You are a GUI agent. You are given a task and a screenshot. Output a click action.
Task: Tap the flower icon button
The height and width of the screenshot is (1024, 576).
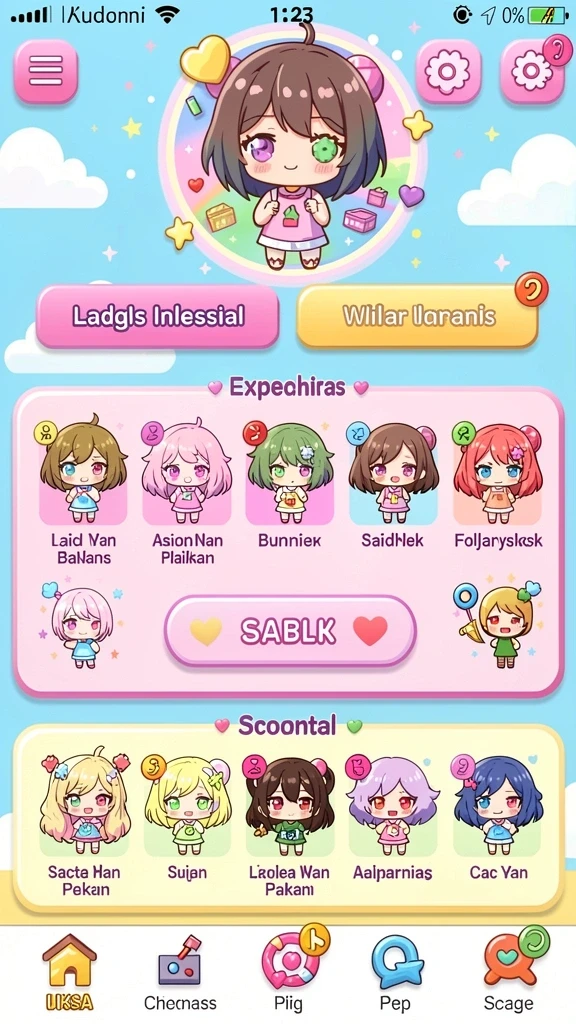click(x=448, y=71)
